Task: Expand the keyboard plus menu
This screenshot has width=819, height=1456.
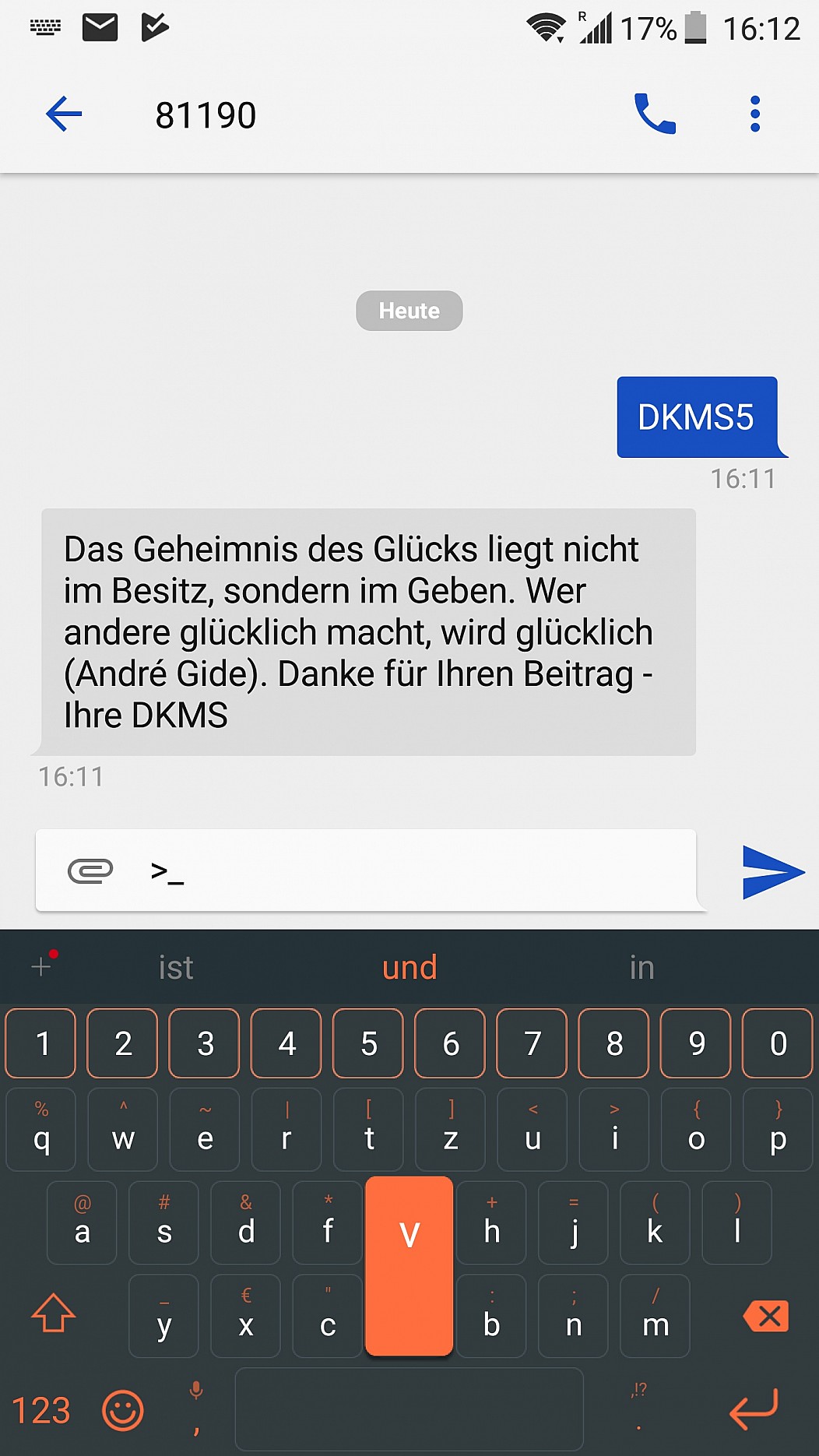Action: (x=43, y=965)
